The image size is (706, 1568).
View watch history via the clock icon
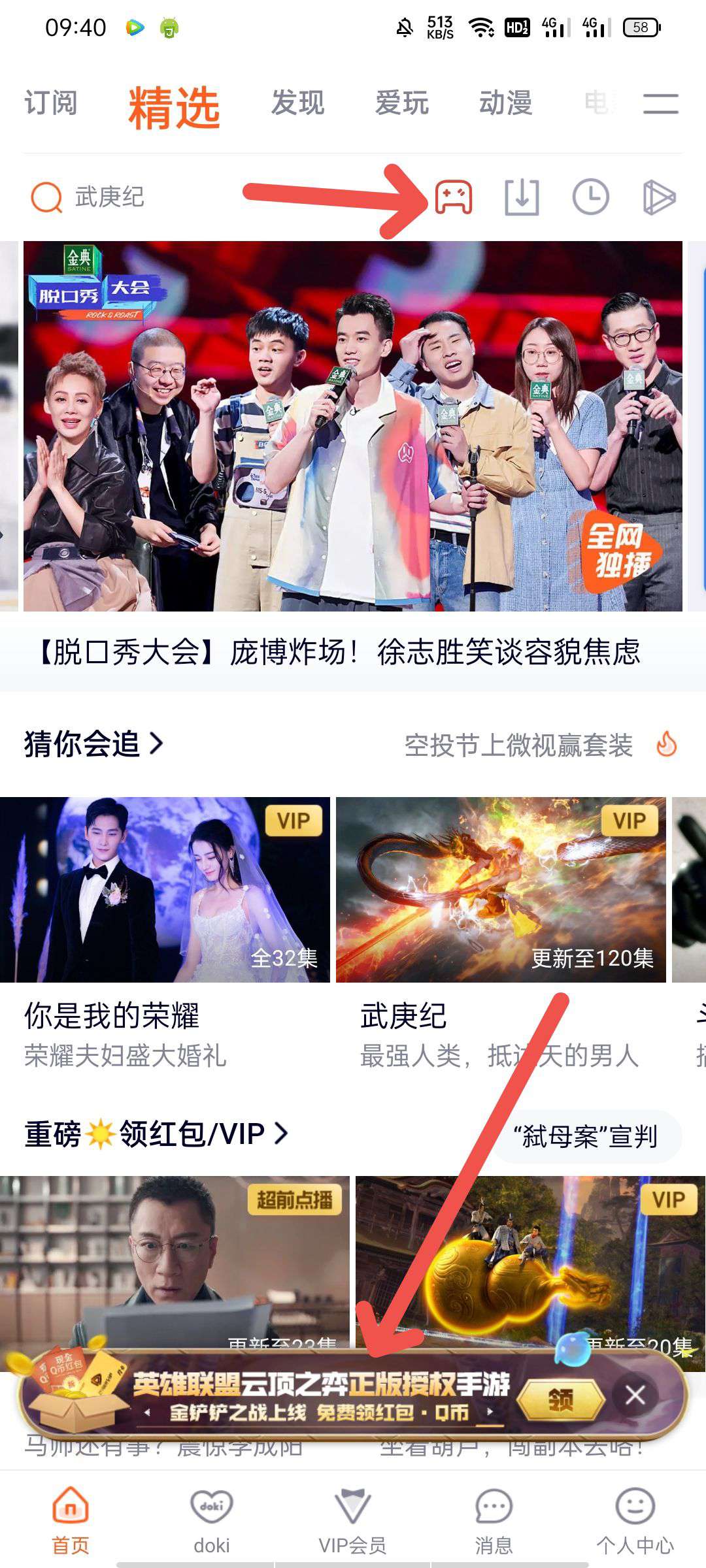[590, 197]
